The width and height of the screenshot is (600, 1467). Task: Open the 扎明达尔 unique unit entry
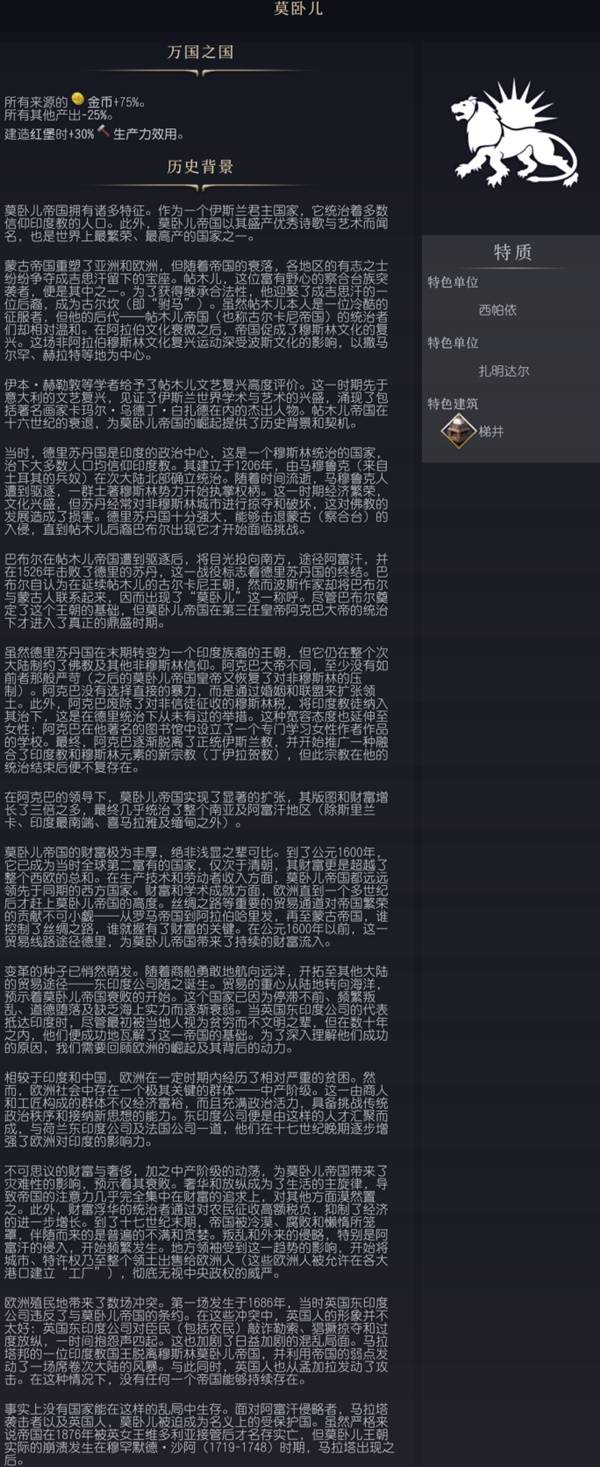pyautogui.click(x=503, y=371)
